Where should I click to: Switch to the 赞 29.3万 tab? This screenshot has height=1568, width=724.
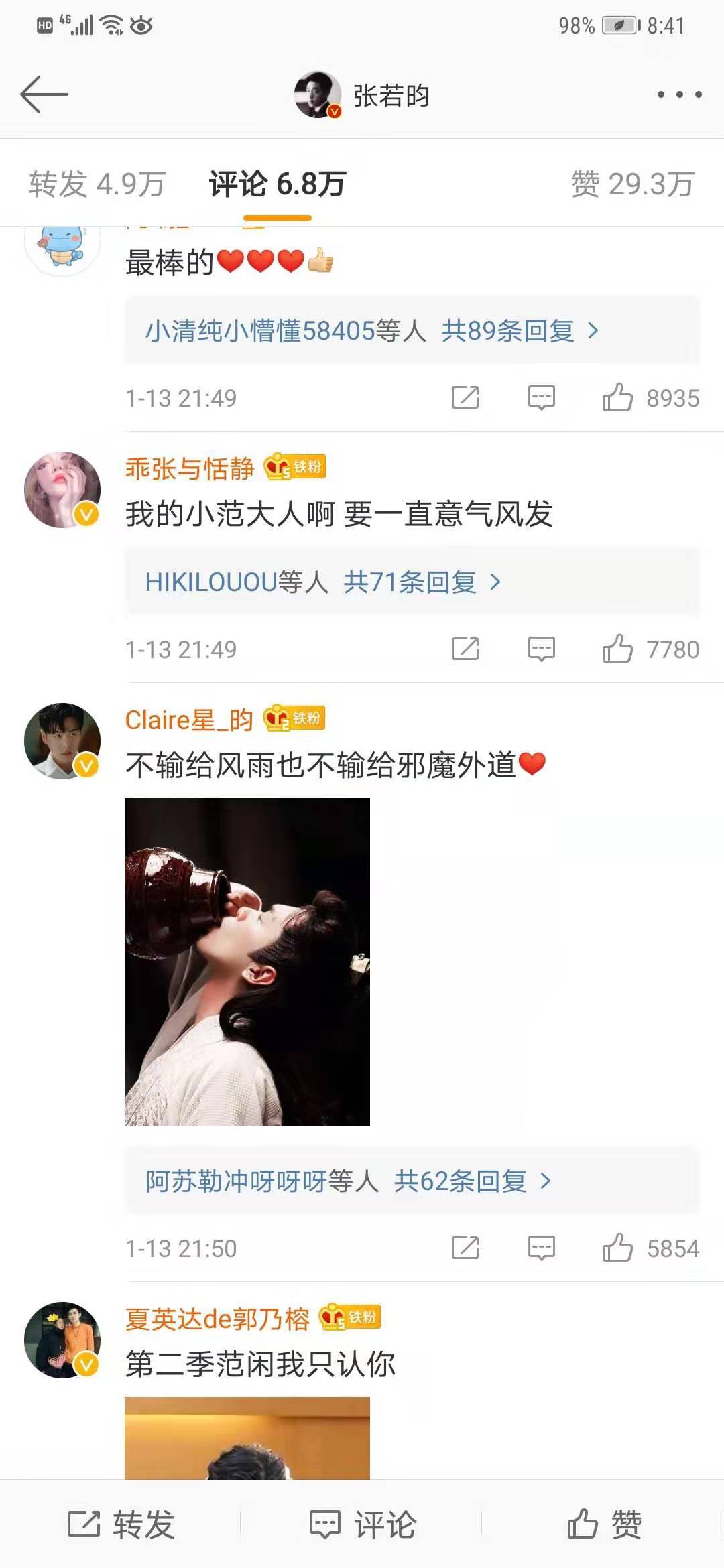point(632,184)
